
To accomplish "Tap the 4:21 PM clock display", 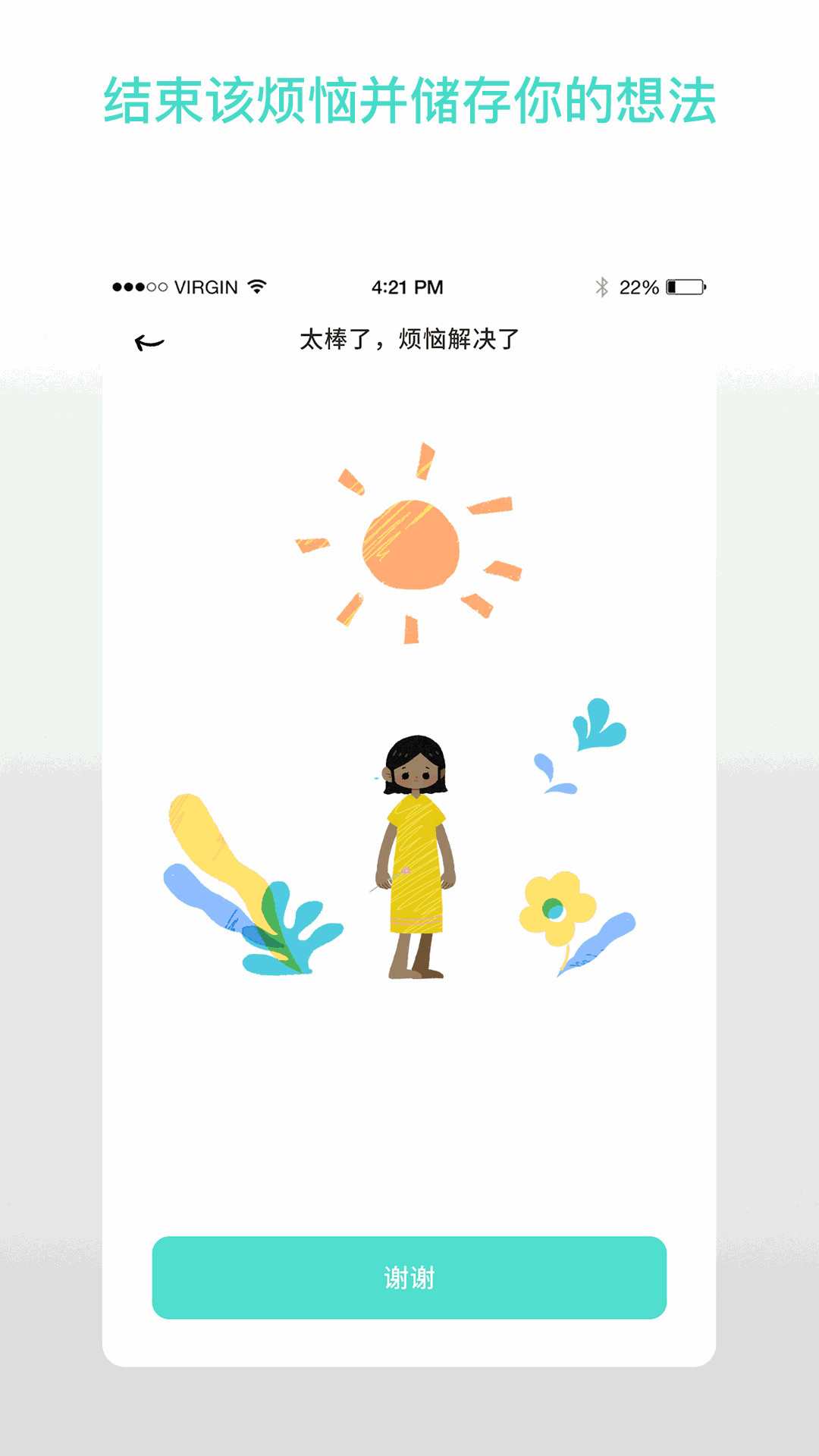I will (x=406, y=286).
